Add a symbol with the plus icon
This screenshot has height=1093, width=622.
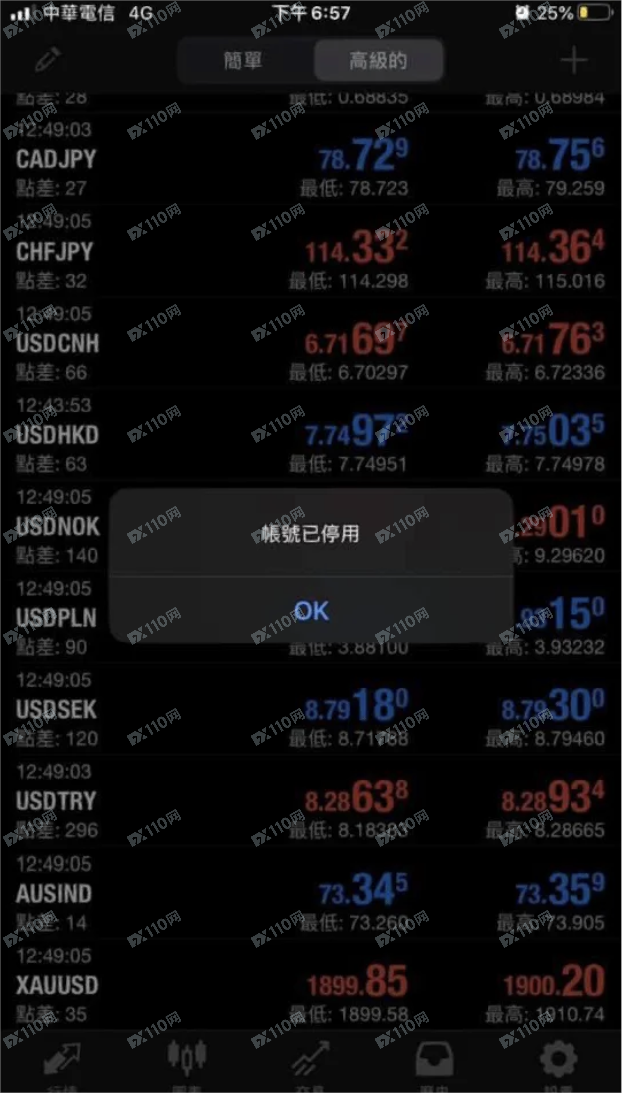(x=575, y=61)
